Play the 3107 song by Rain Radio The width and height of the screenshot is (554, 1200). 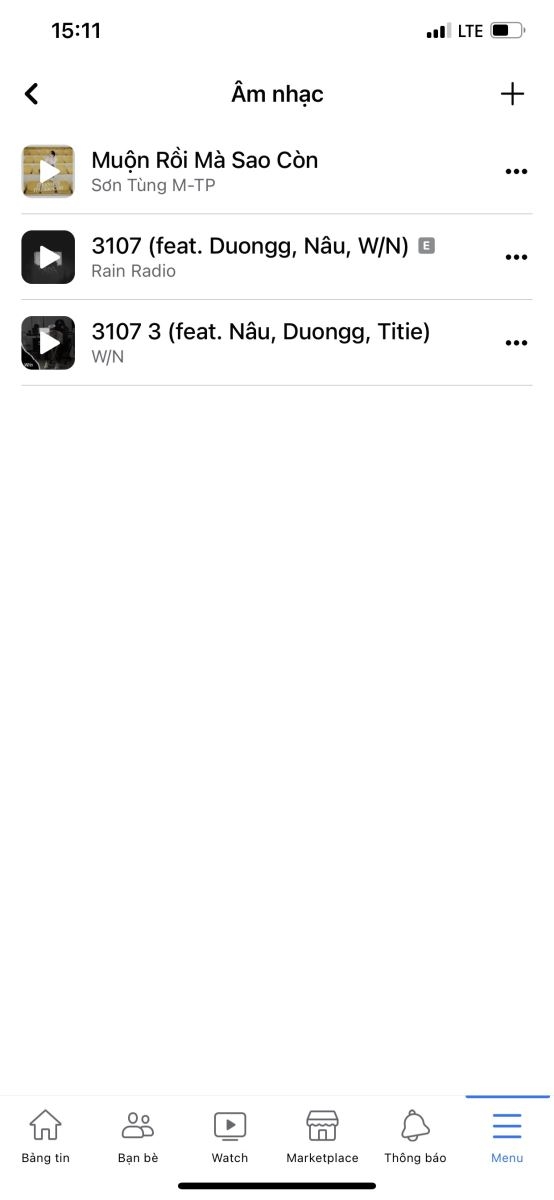click(48, 257)
